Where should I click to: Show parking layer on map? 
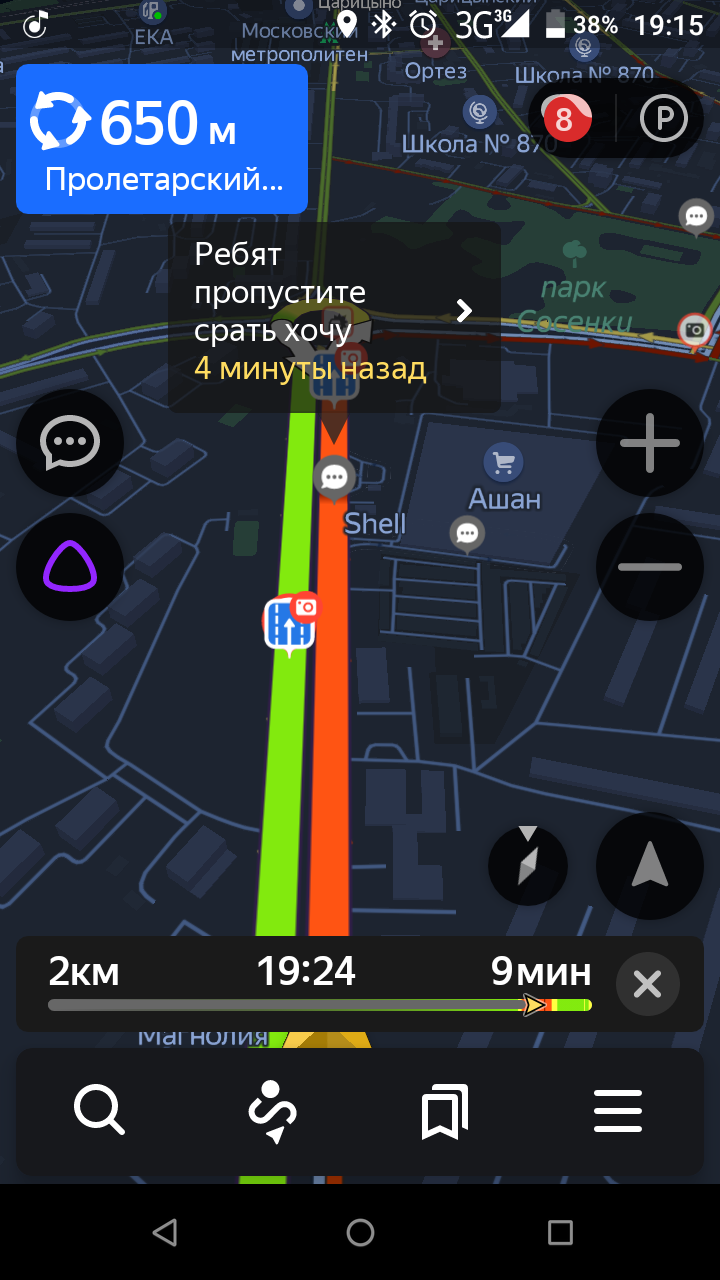pyautogui.click(x=664, y=121)
